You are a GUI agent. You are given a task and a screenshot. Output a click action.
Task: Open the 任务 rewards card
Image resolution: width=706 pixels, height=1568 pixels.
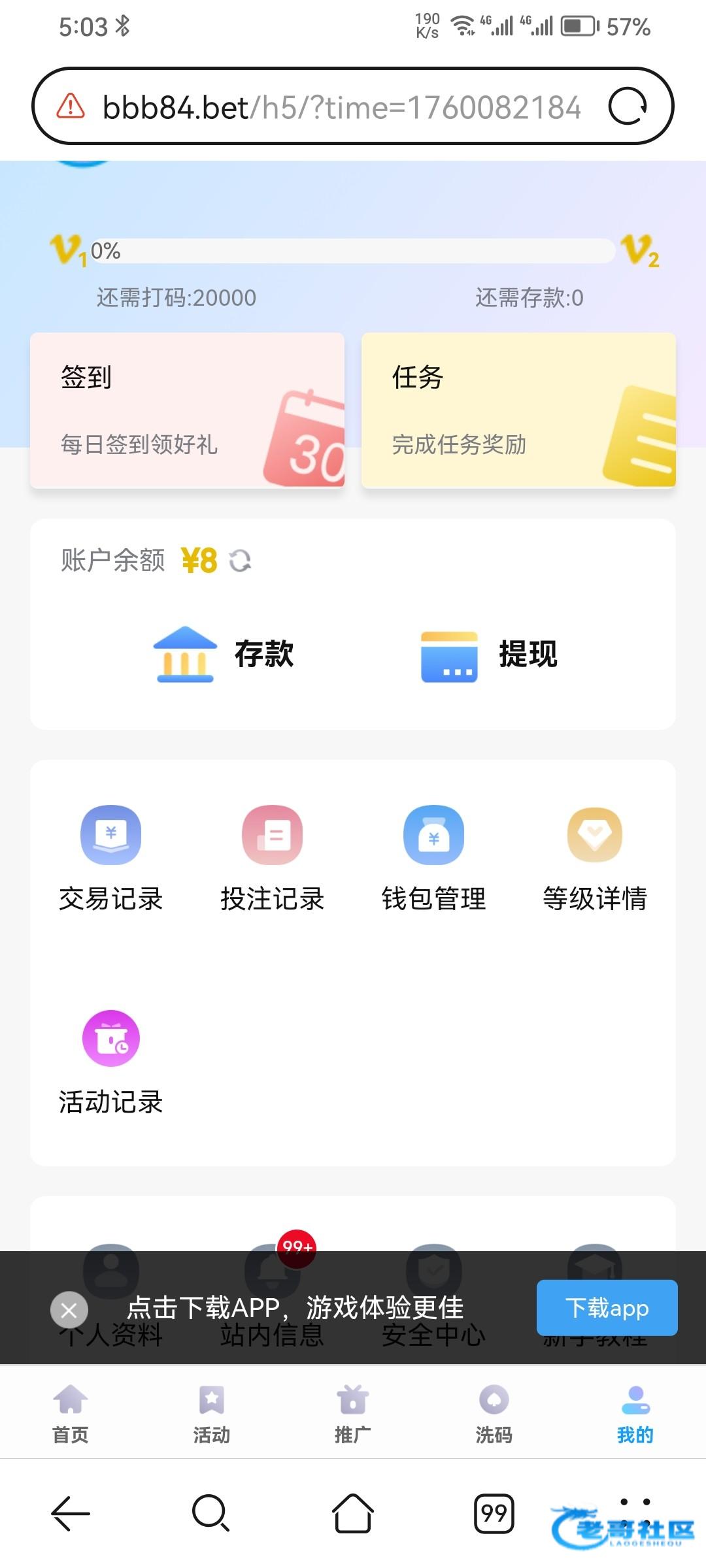click(518, 410)
